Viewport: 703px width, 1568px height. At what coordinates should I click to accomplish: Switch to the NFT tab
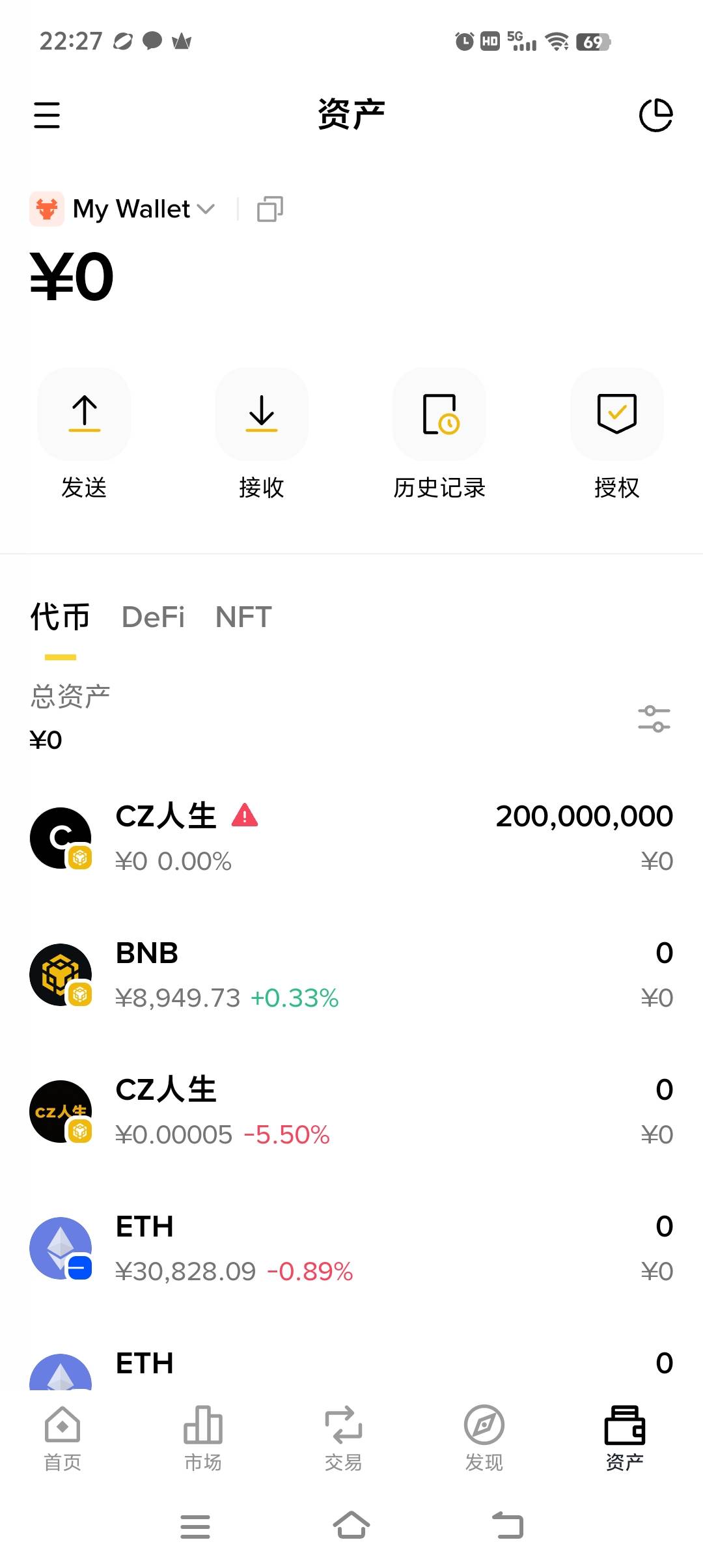pos(243,617)
